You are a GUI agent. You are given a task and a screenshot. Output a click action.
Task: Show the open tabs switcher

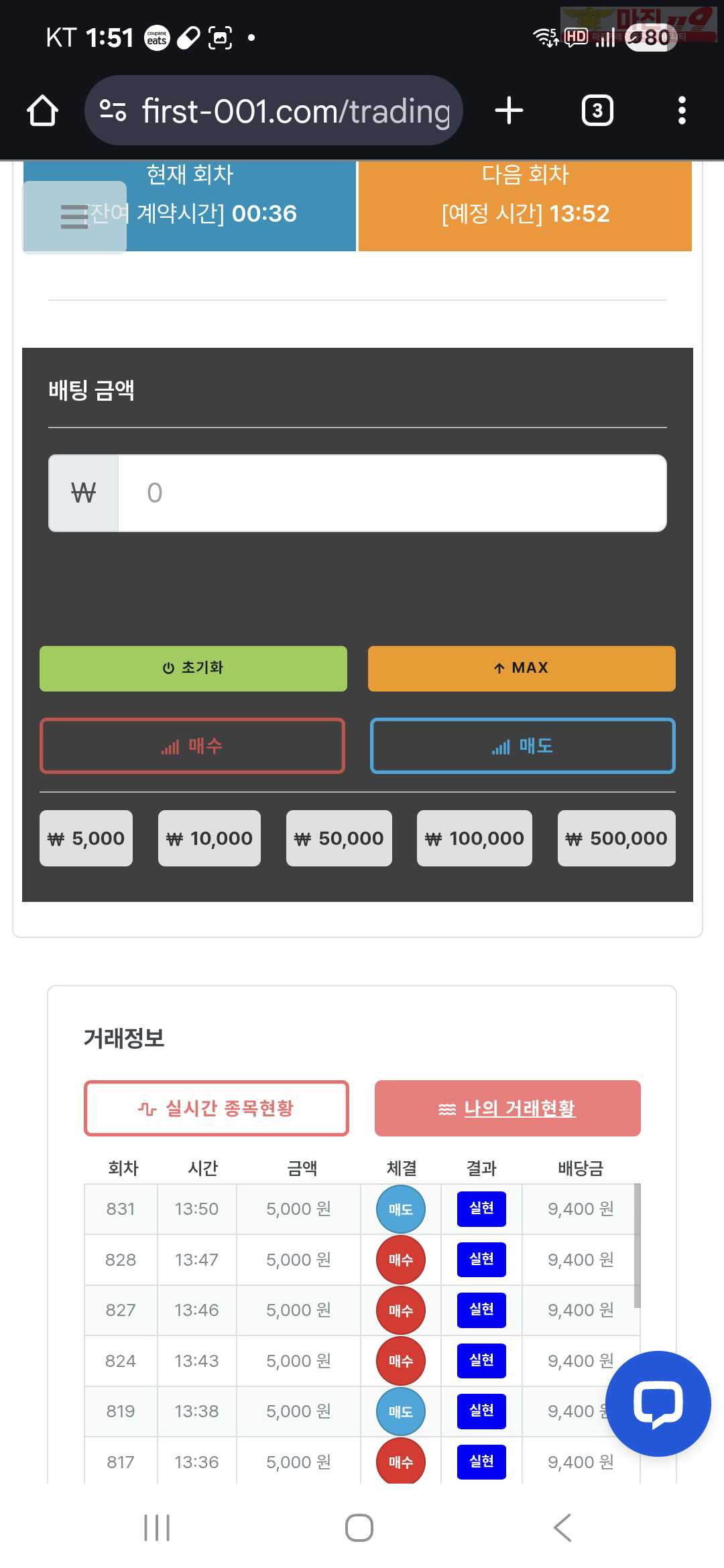(x=597, y=111)
